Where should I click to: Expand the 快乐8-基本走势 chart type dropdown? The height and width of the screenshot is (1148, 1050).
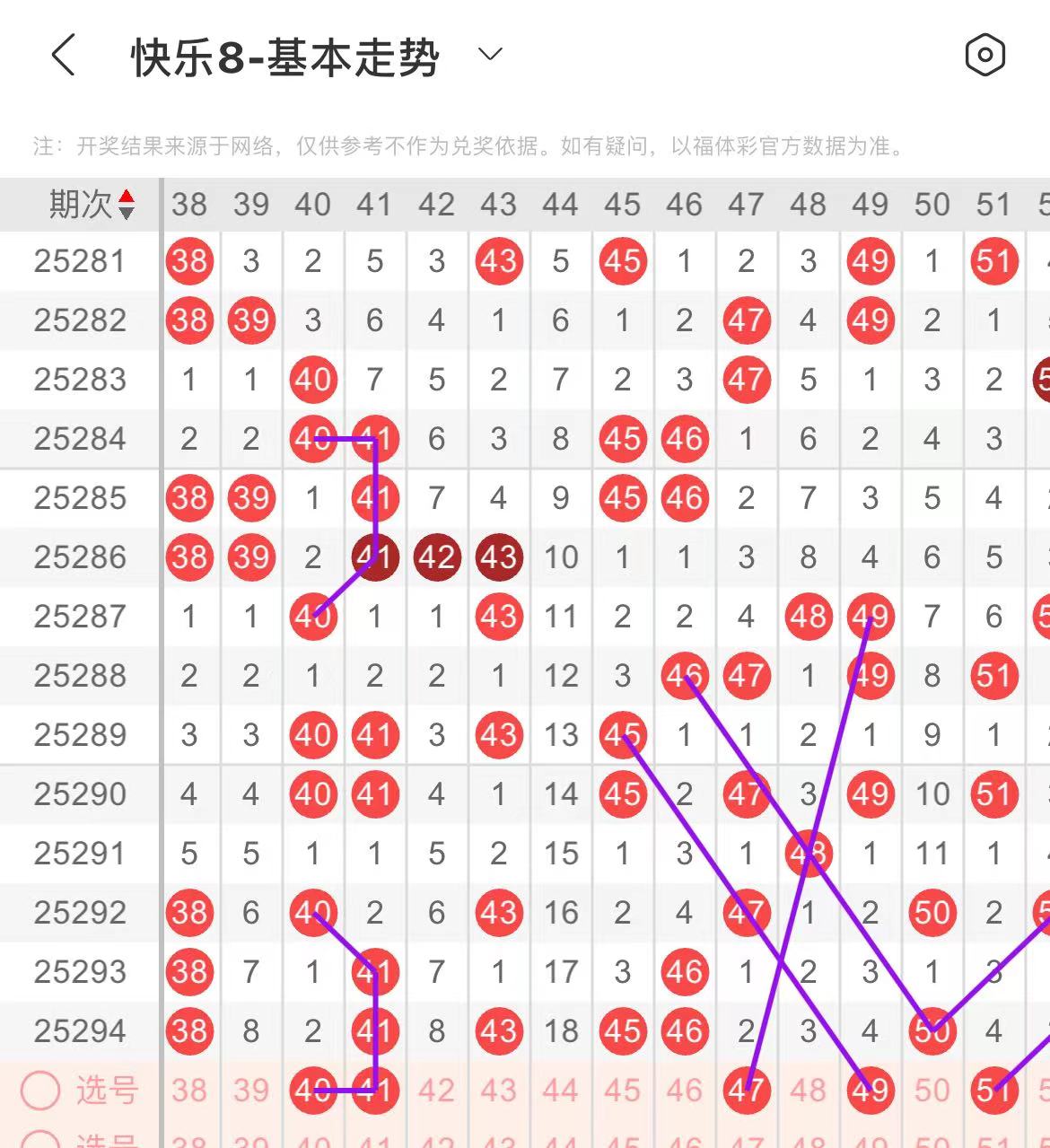click(490, 55)
